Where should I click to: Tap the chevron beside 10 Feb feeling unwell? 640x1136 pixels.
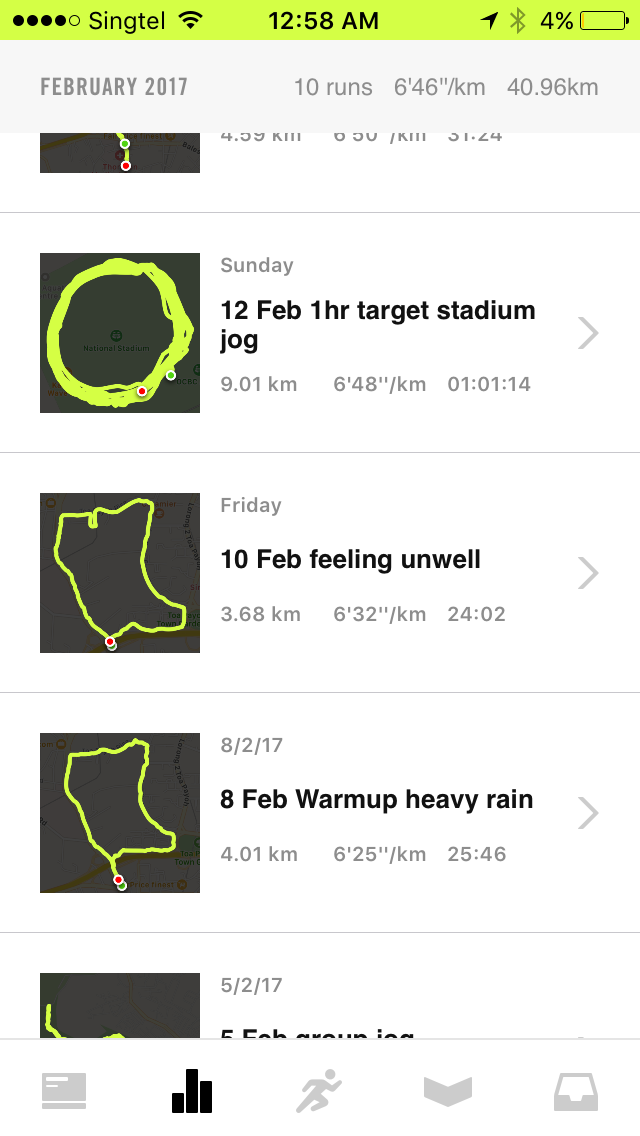point(589,573)
